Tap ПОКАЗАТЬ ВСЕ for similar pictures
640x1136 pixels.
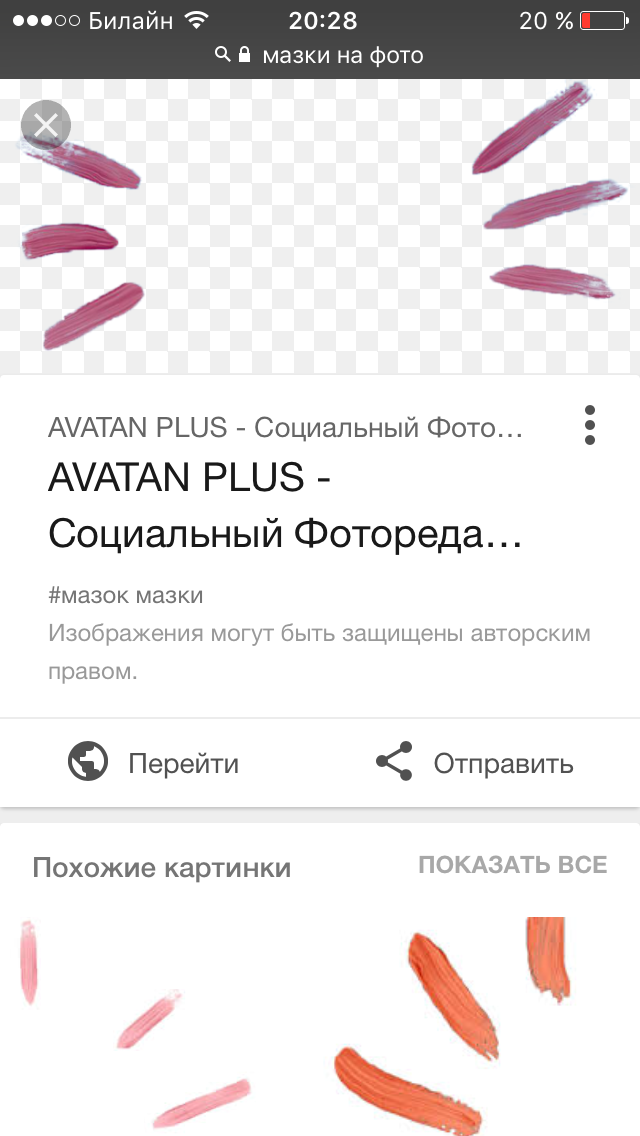(512, 864)
